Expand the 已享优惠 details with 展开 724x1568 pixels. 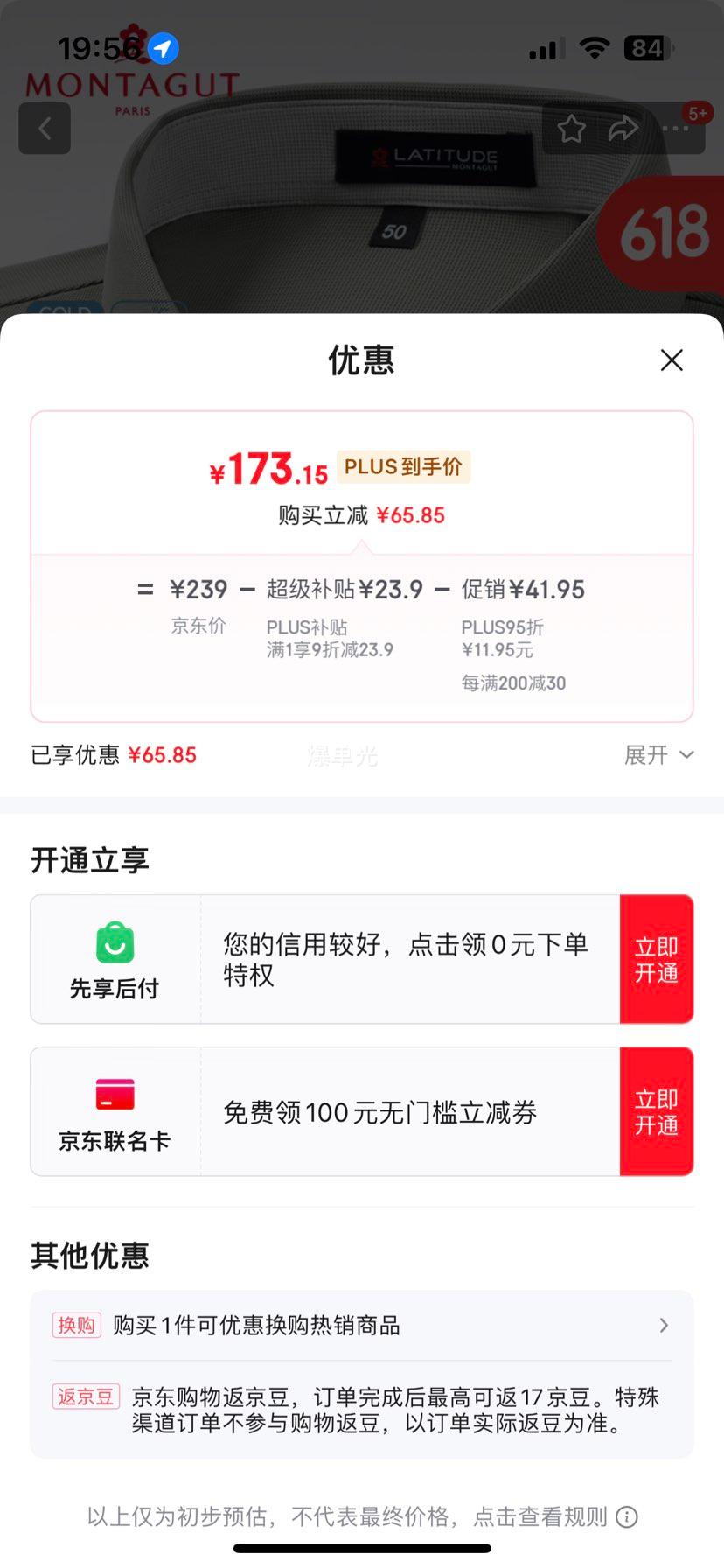tap(658, 755)
